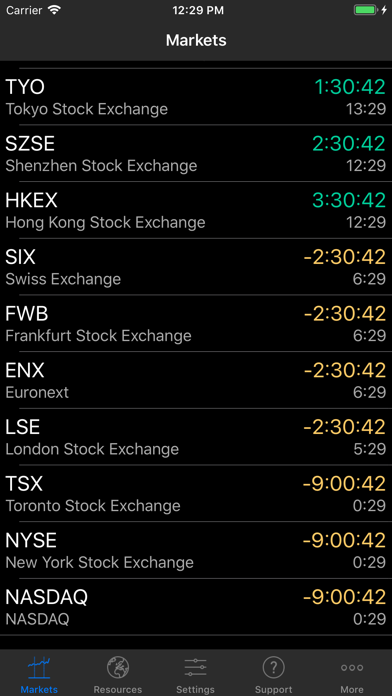
Task: Select the SZSE Shenzhen Stock Exchange entry
Action: pyautogui.click(x=196, y=154)
